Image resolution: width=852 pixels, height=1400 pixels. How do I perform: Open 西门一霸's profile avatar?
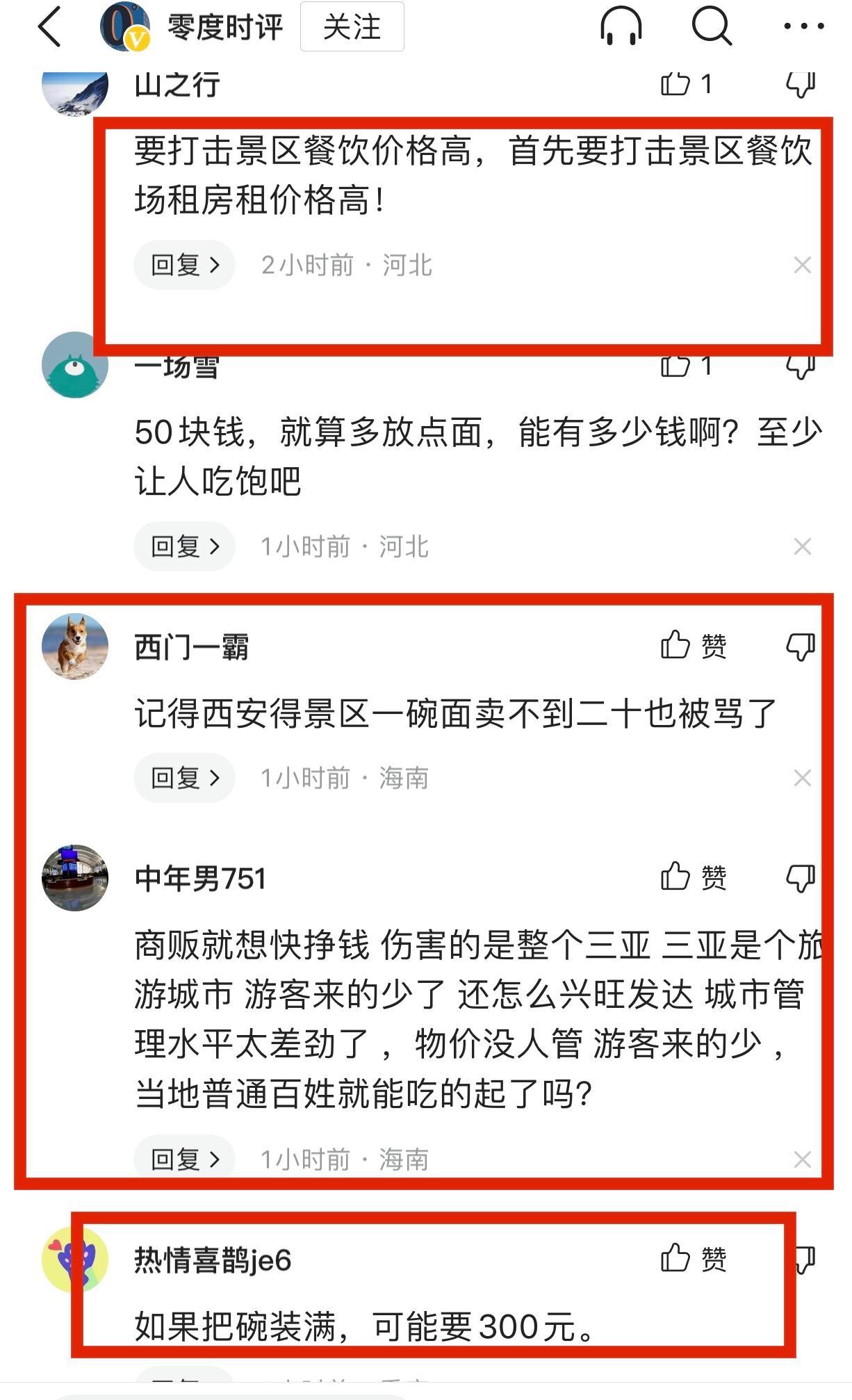pos(75,646)
